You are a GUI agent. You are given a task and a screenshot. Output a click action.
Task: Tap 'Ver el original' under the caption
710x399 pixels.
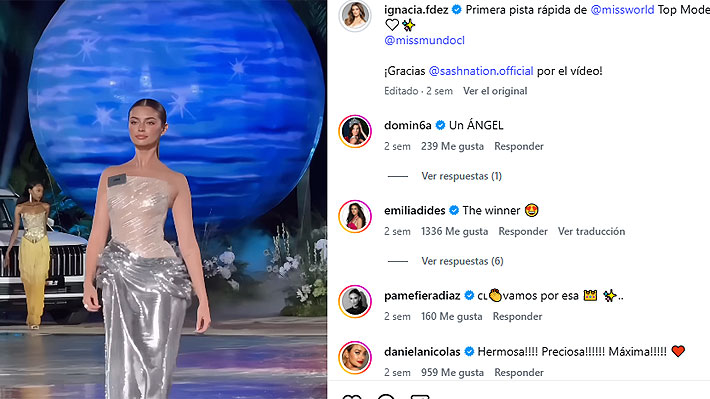tap(495, 91)
